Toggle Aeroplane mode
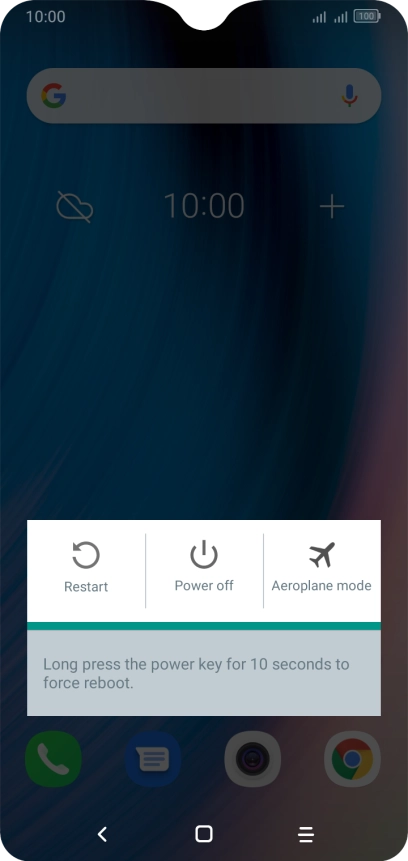The image size is (408, 861). (x=322, y=568)
